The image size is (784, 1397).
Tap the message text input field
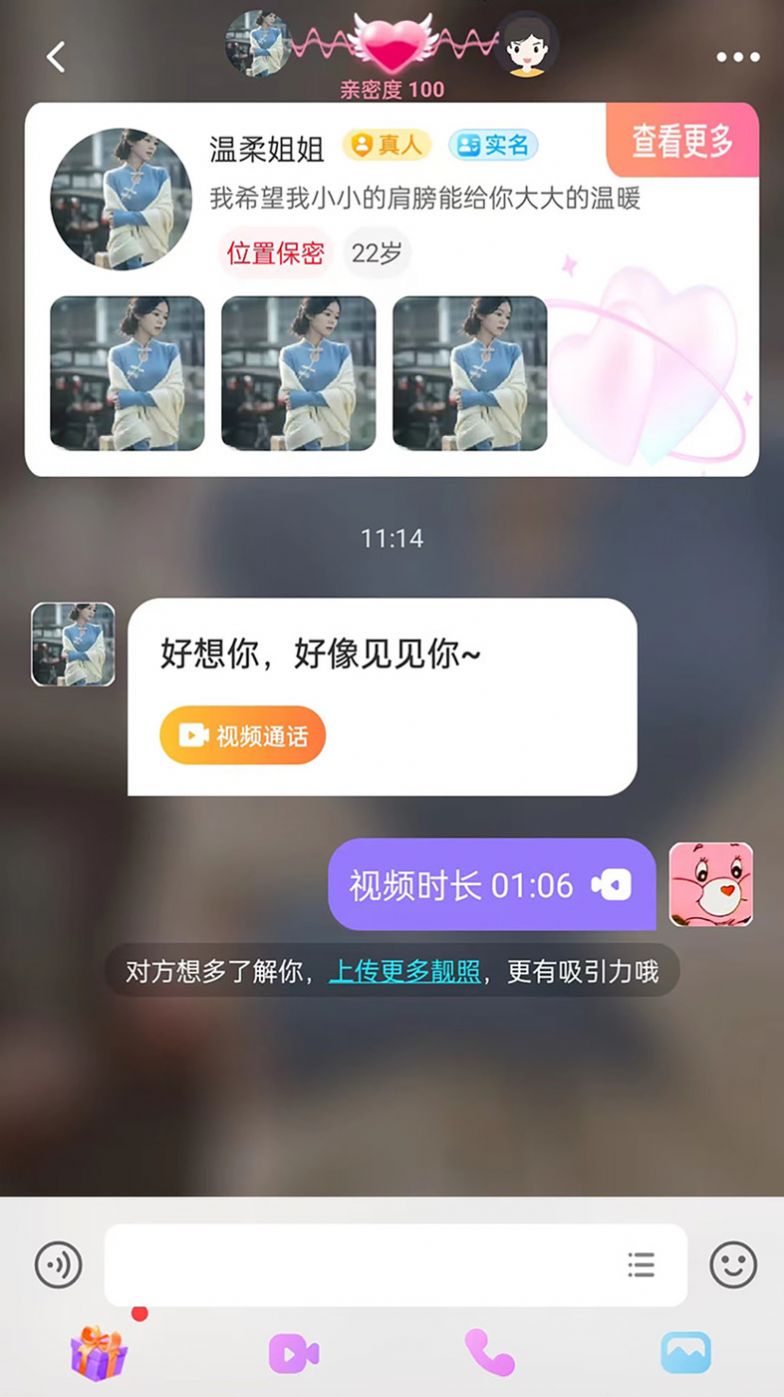pos(370,1264)
